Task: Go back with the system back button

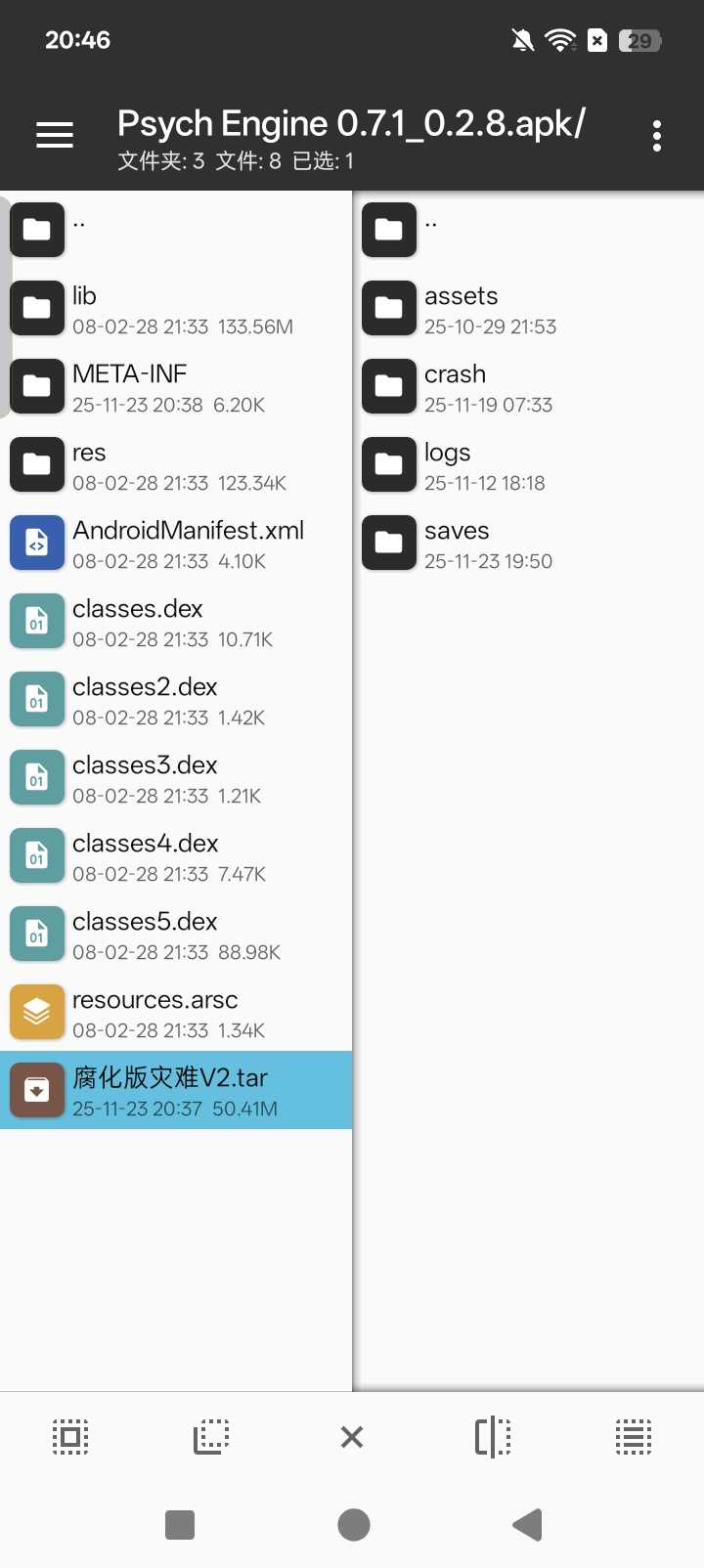Action: click(527, 1525)
